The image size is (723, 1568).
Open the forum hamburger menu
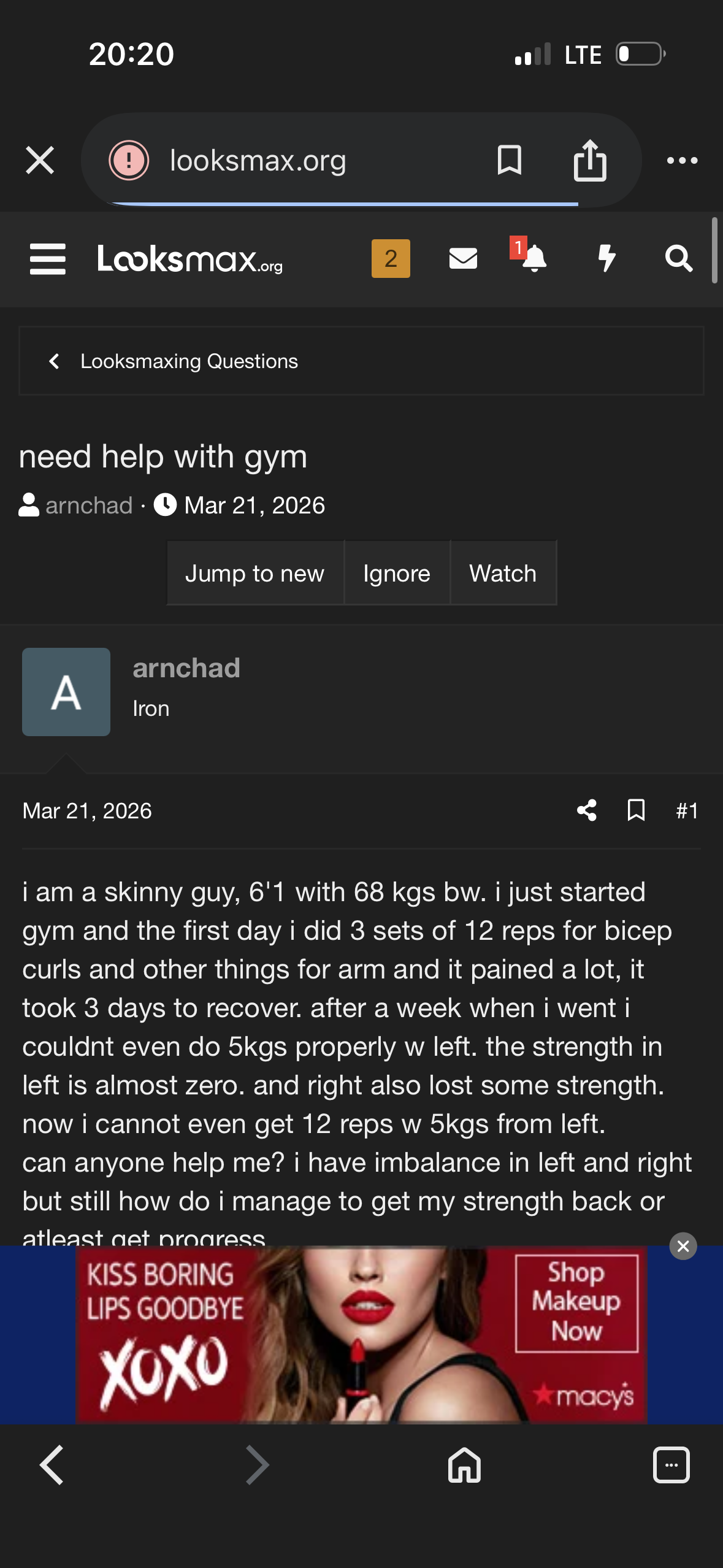[48, 259]
